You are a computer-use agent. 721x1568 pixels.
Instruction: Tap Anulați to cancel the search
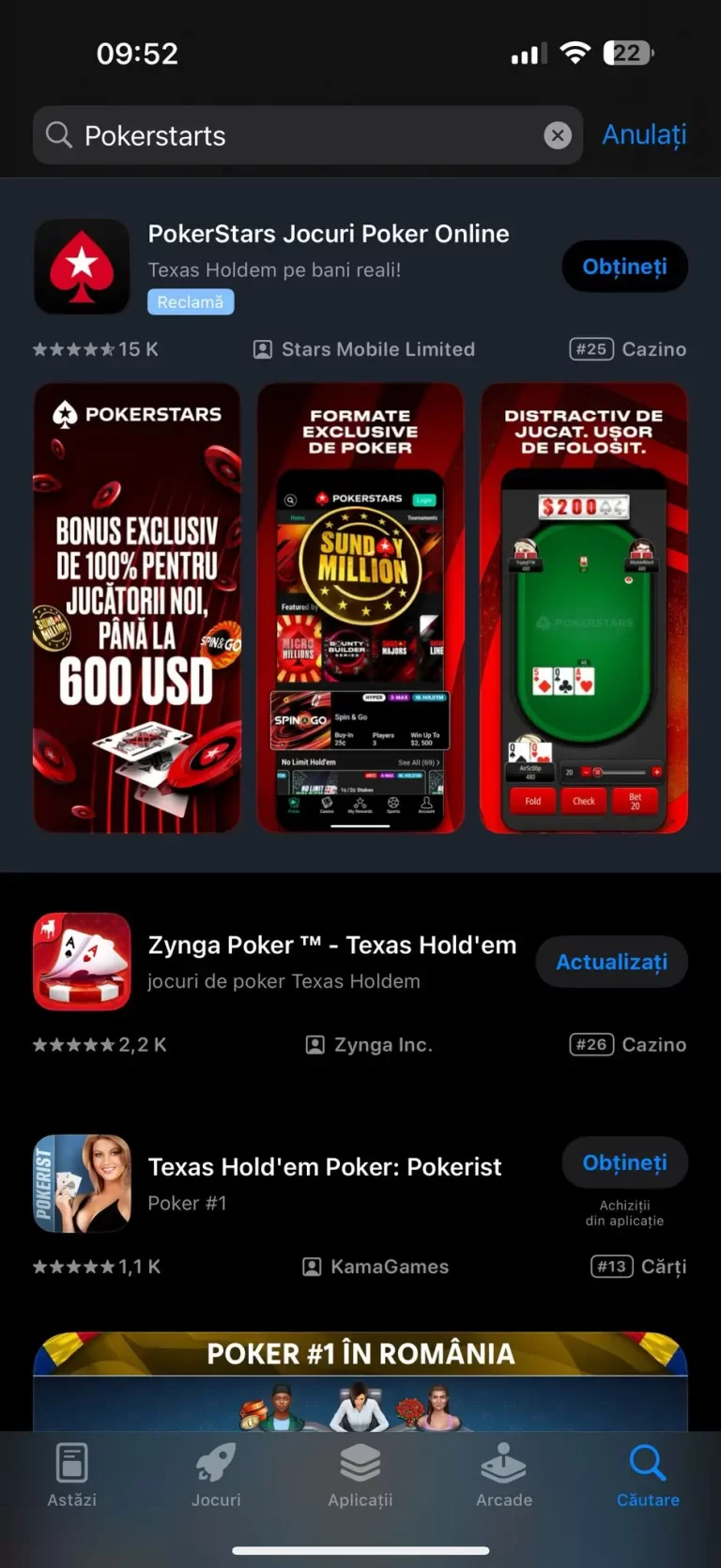pyautogui.click(x=644, y=135)
